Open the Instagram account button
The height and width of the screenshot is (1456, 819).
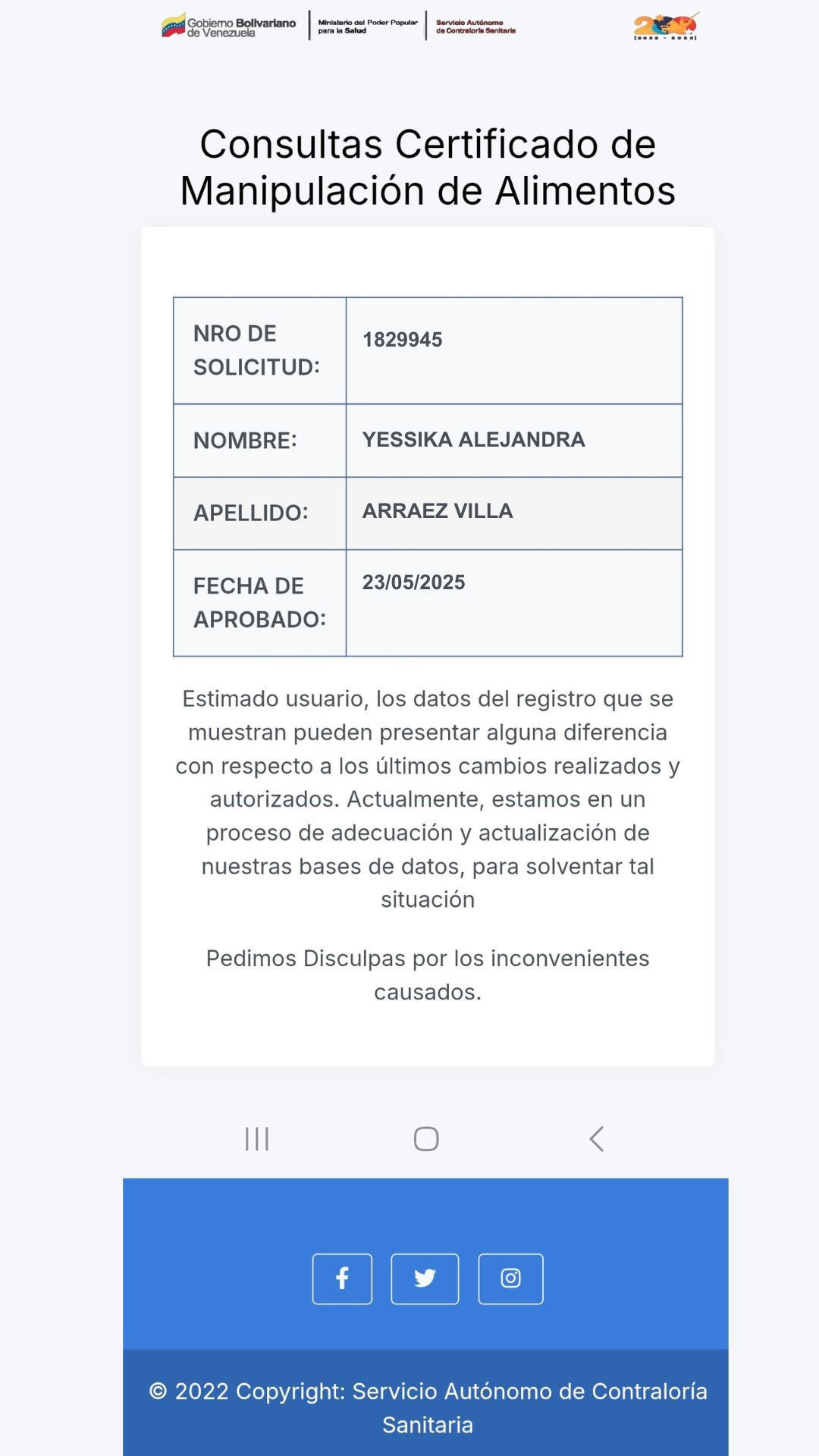coord(510,1279)
